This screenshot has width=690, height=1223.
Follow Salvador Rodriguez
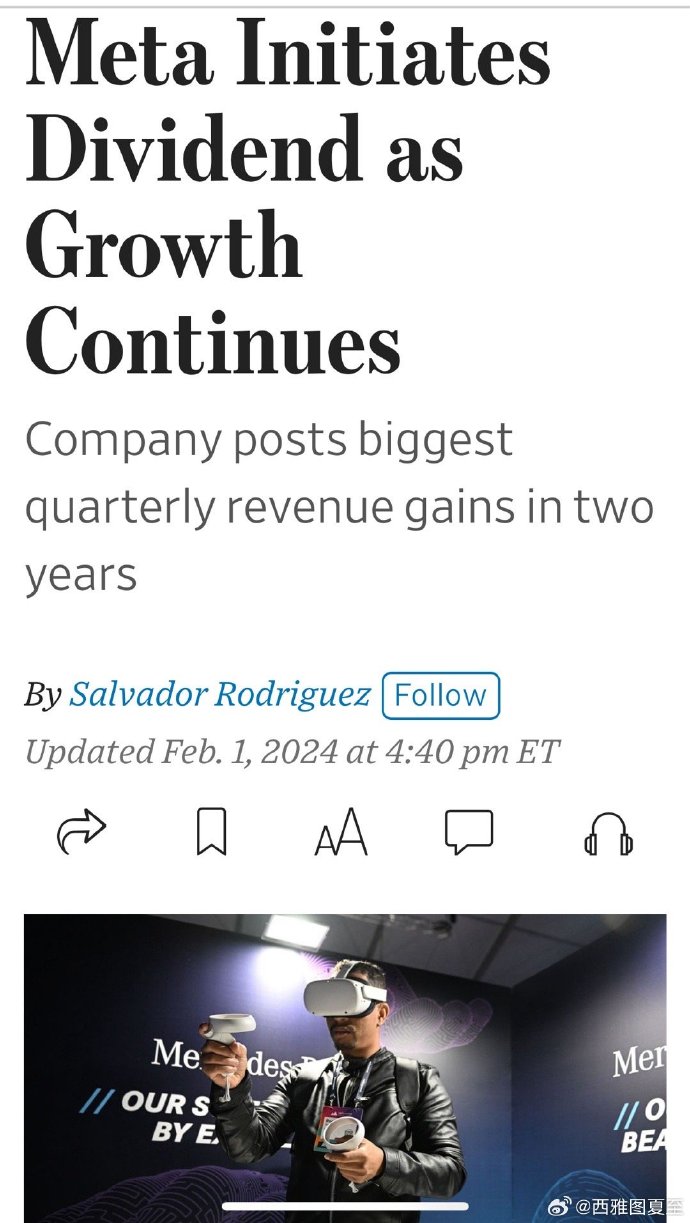click(x=440, y=696)
